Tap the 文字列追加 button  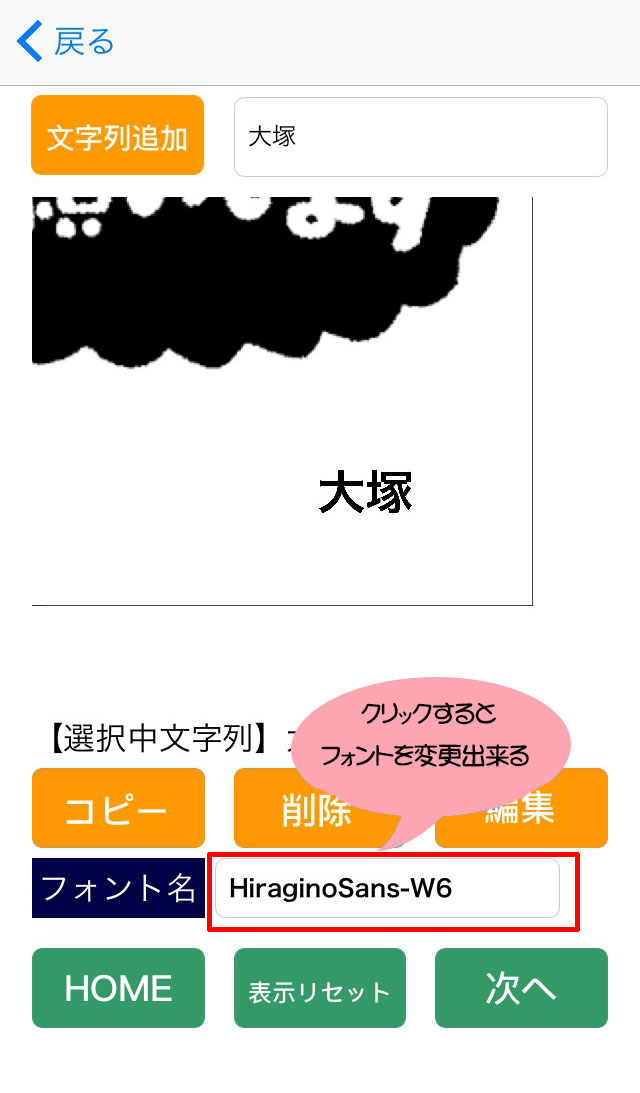coord(118,136)
